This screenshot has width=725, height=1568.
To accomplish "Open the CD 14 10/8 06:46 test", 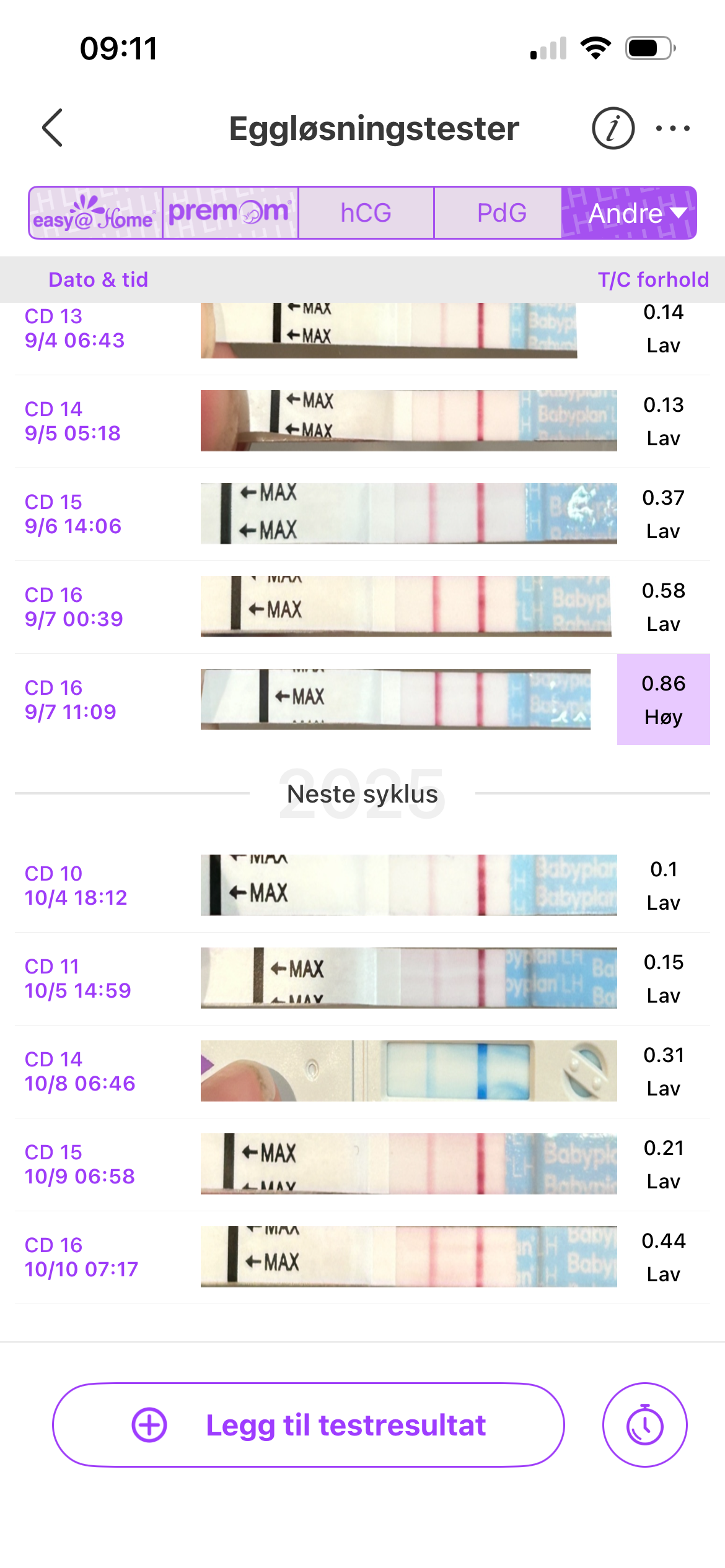I will pyautogui.click(x=362, y=1071).
